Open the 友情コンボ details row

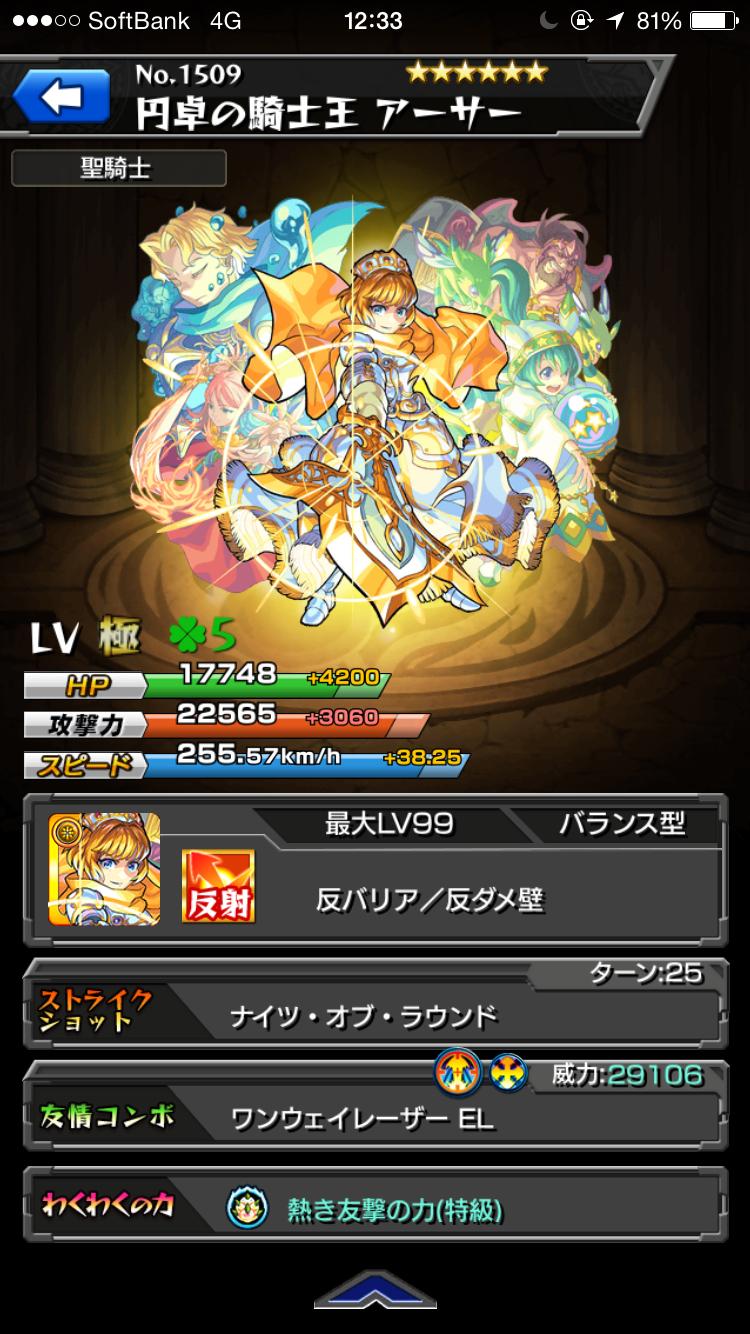click(375, 1117)
